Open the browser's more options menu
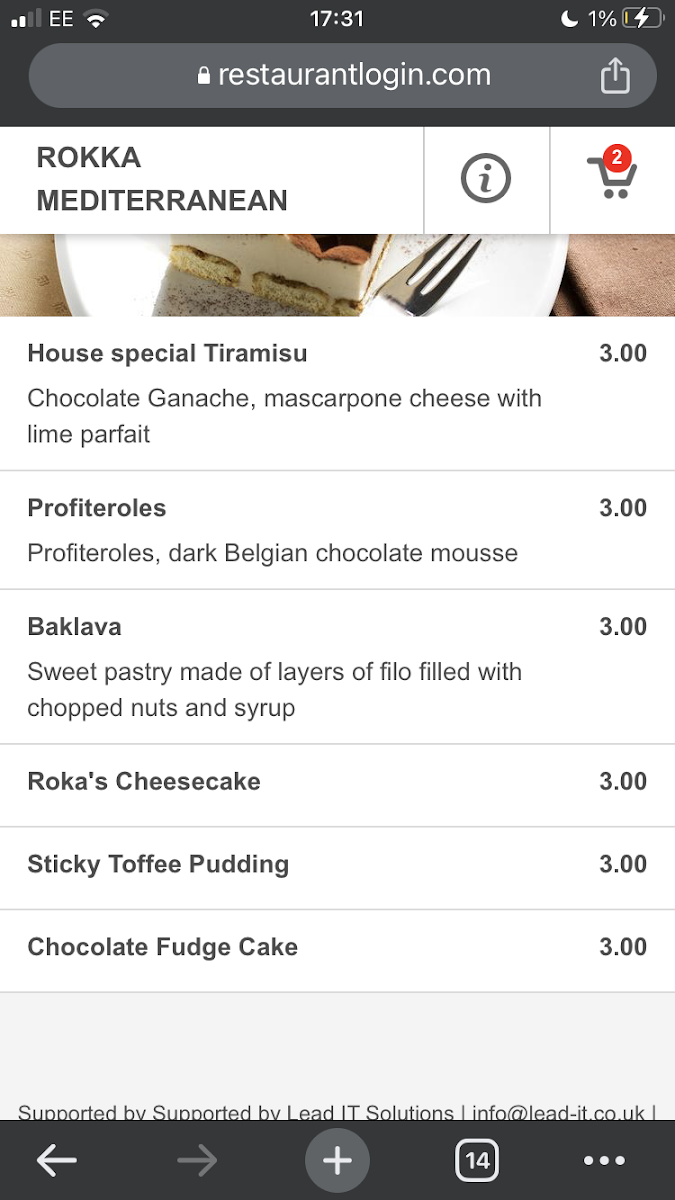 (604, 1160)
